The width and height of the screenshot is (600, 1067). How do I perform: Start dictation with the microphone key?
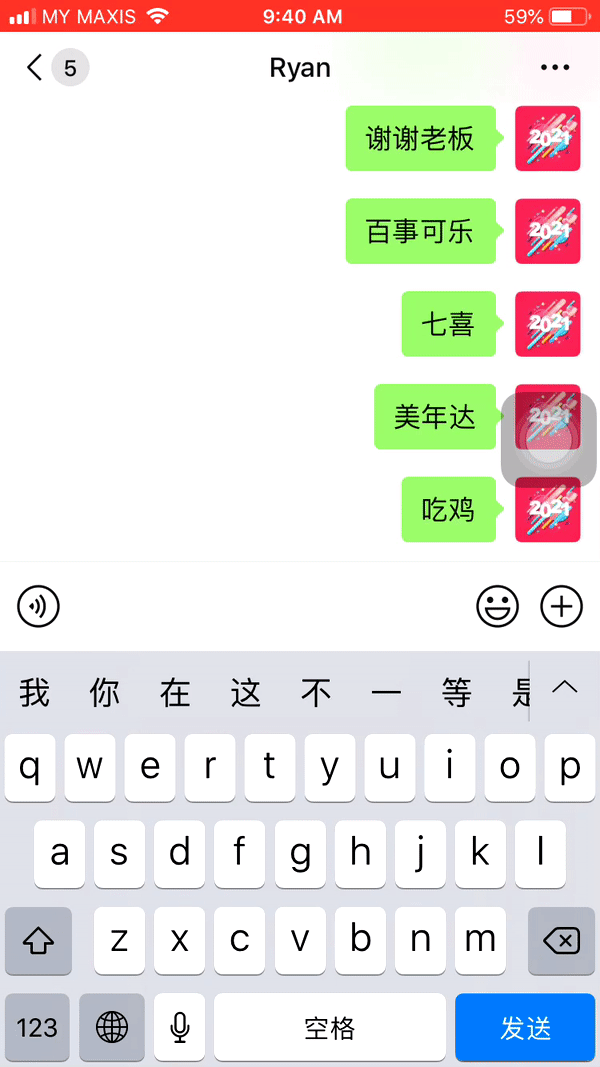pos(180,1027)
